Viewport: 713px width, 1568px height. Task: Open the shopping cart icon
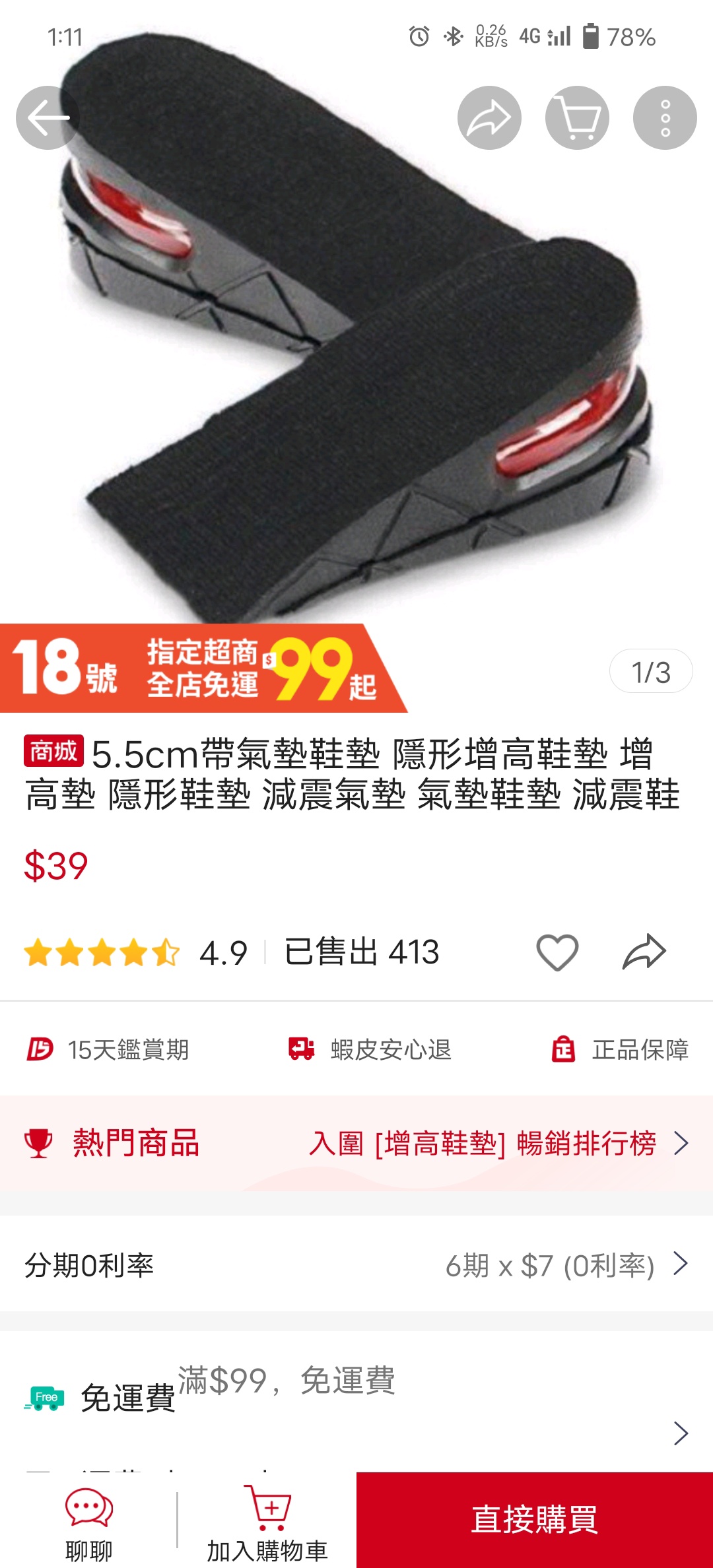577,118
